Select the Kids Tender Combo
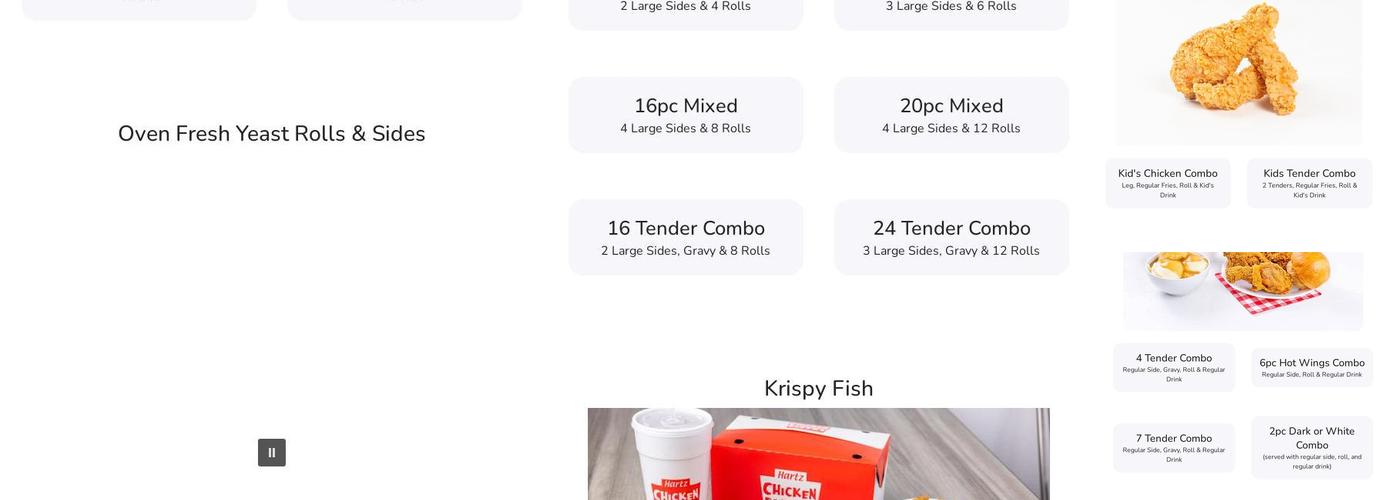Screen dimensions: 1400x500 point(1310,183)
